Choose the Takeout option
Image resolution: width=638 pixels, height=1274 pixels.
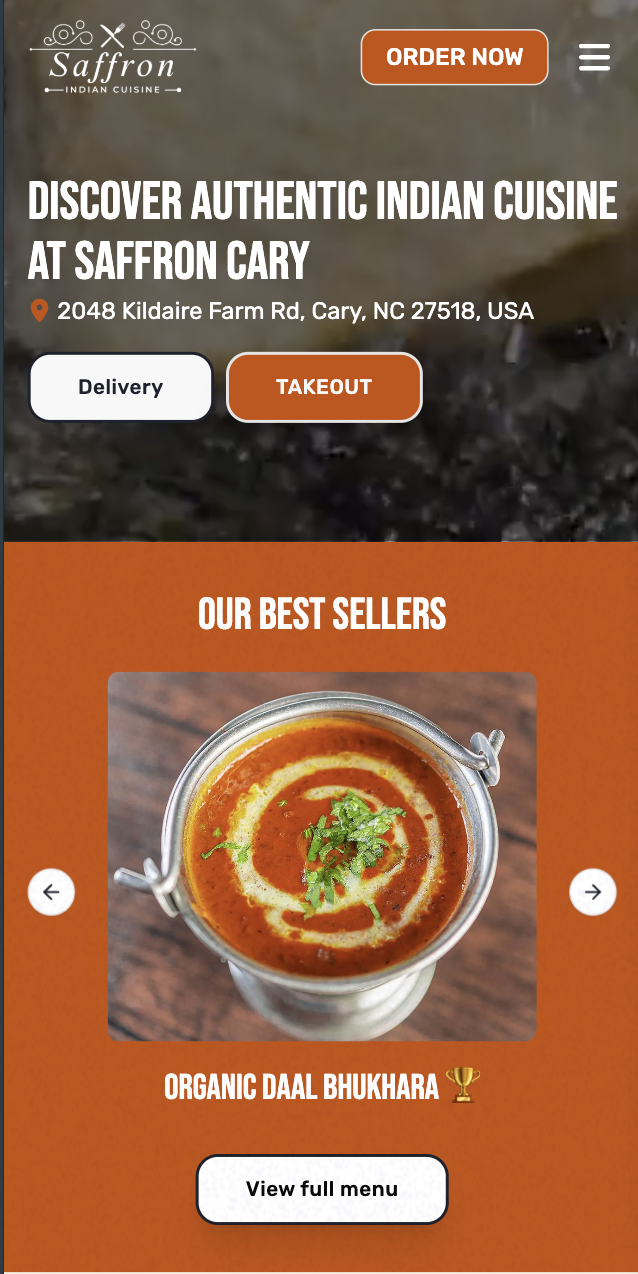(324, 387)
